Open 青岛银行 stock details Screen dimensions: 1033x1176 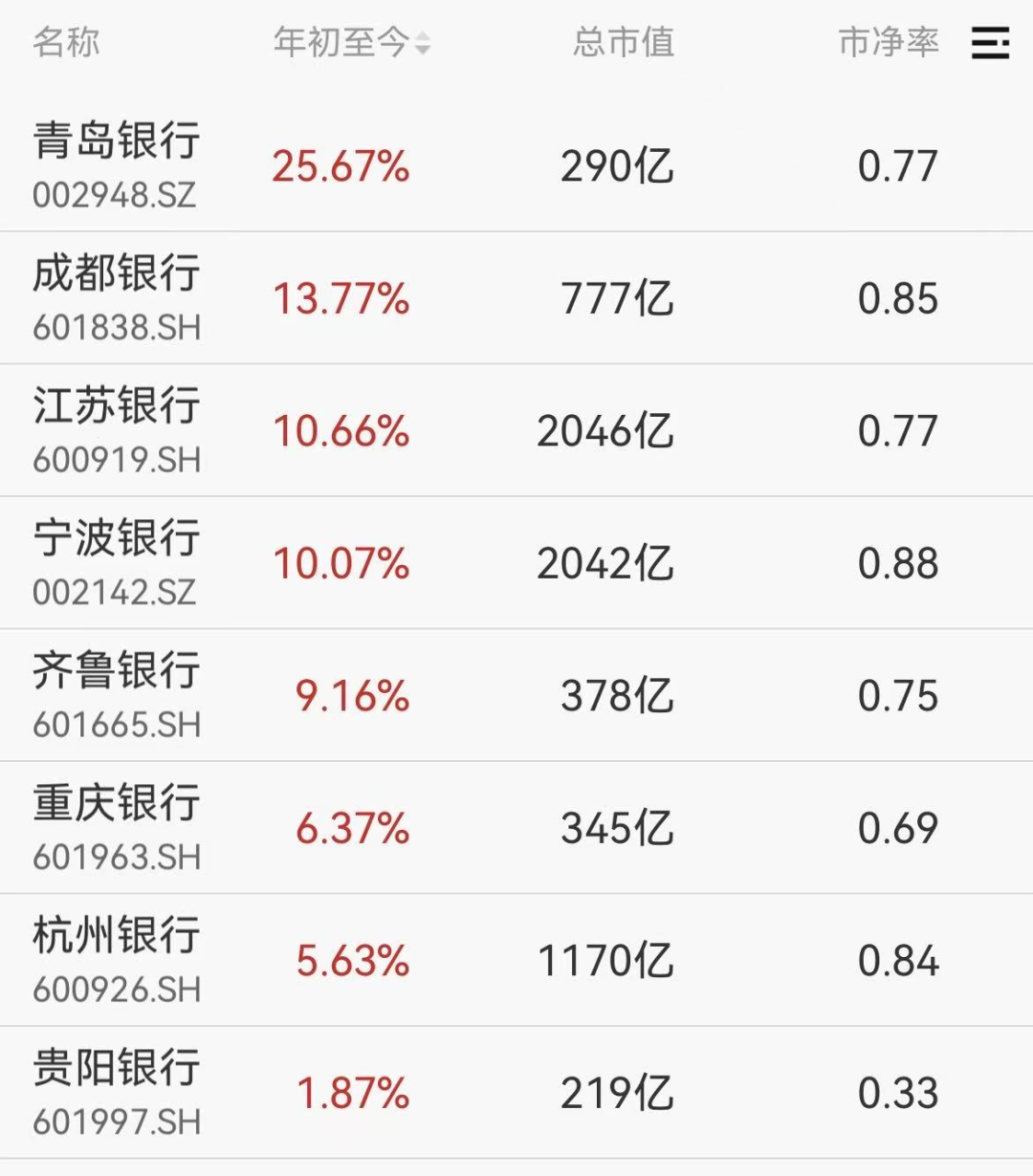[516, 164]
